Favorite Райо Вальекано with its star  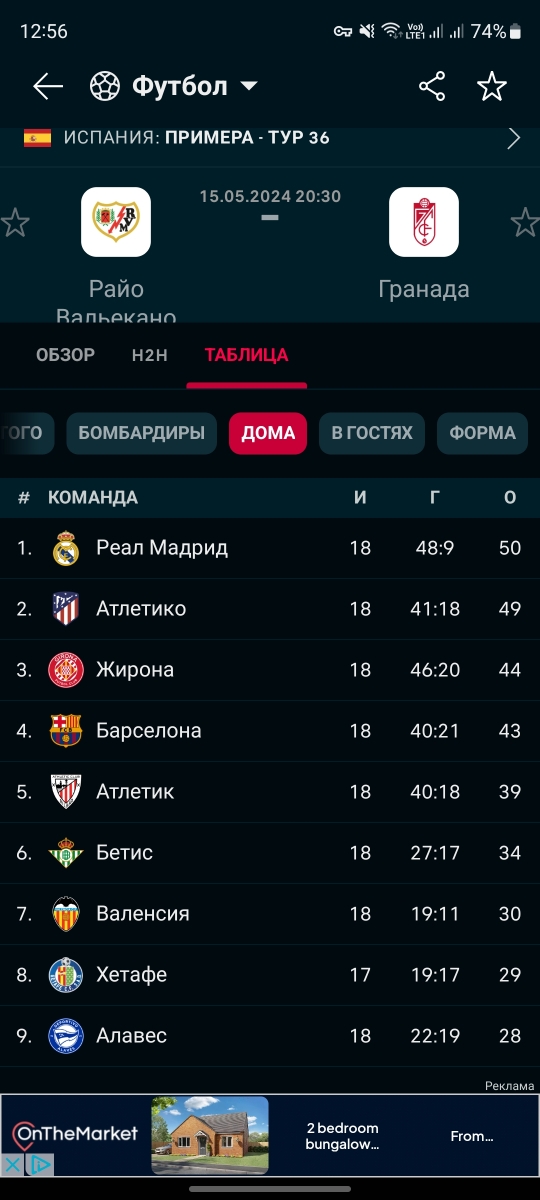[x=14, y=222]
